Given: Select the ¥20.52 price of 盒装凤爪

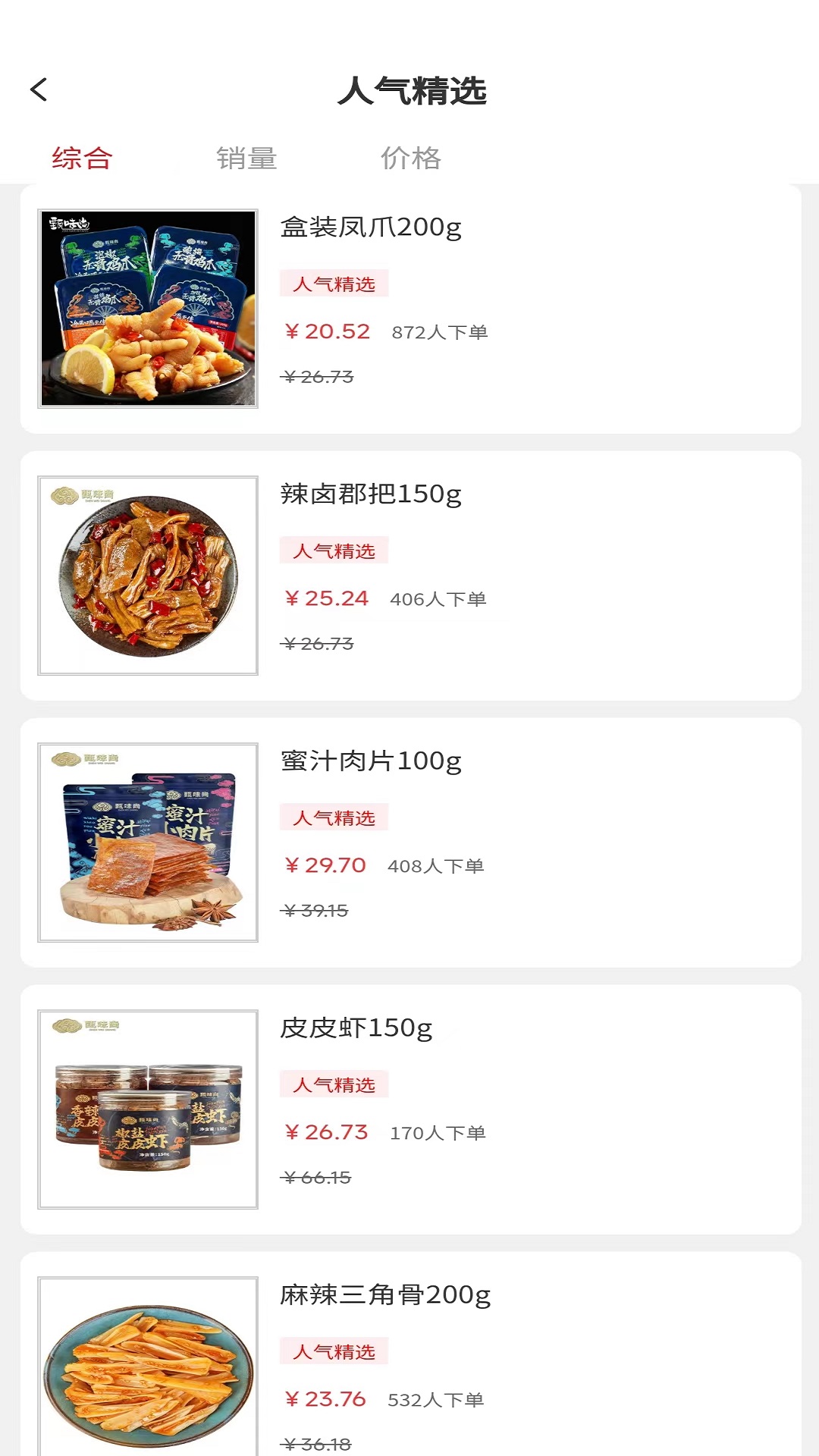Looking at the screenshot, I should tap(326, 331).
